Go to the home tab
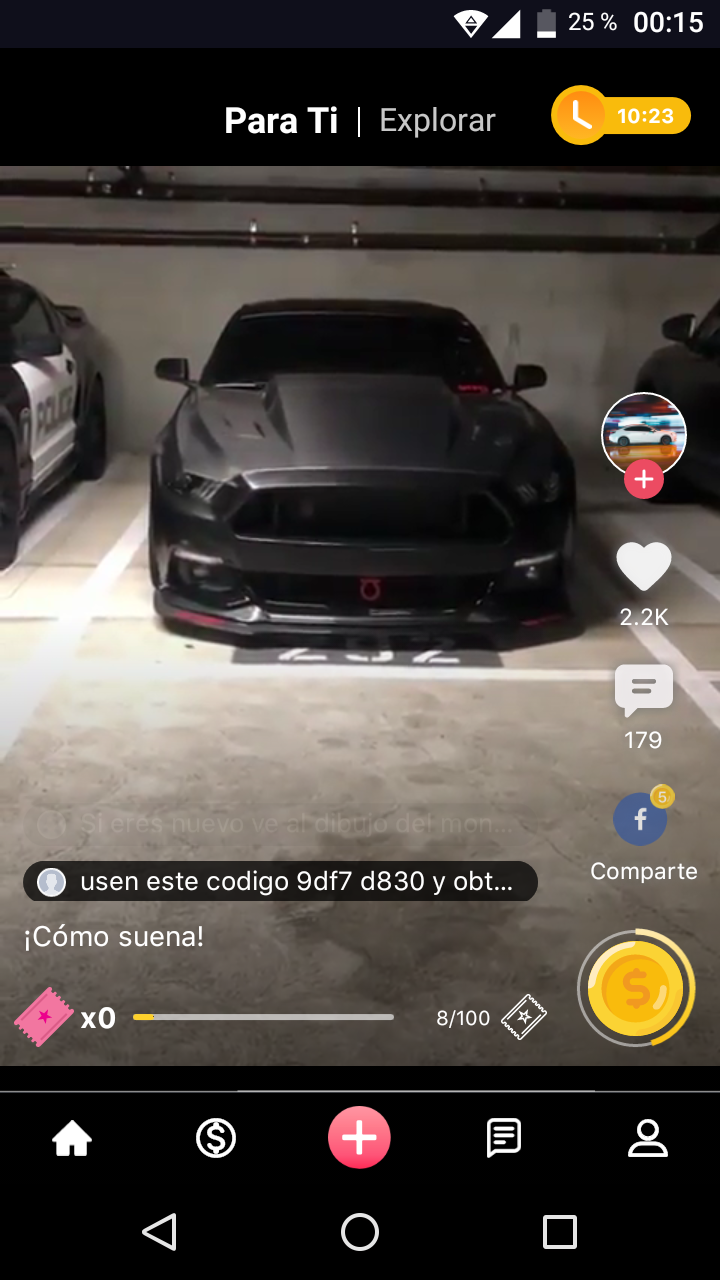Viewport: 720px width, 1280px height. coord(72,1138)
